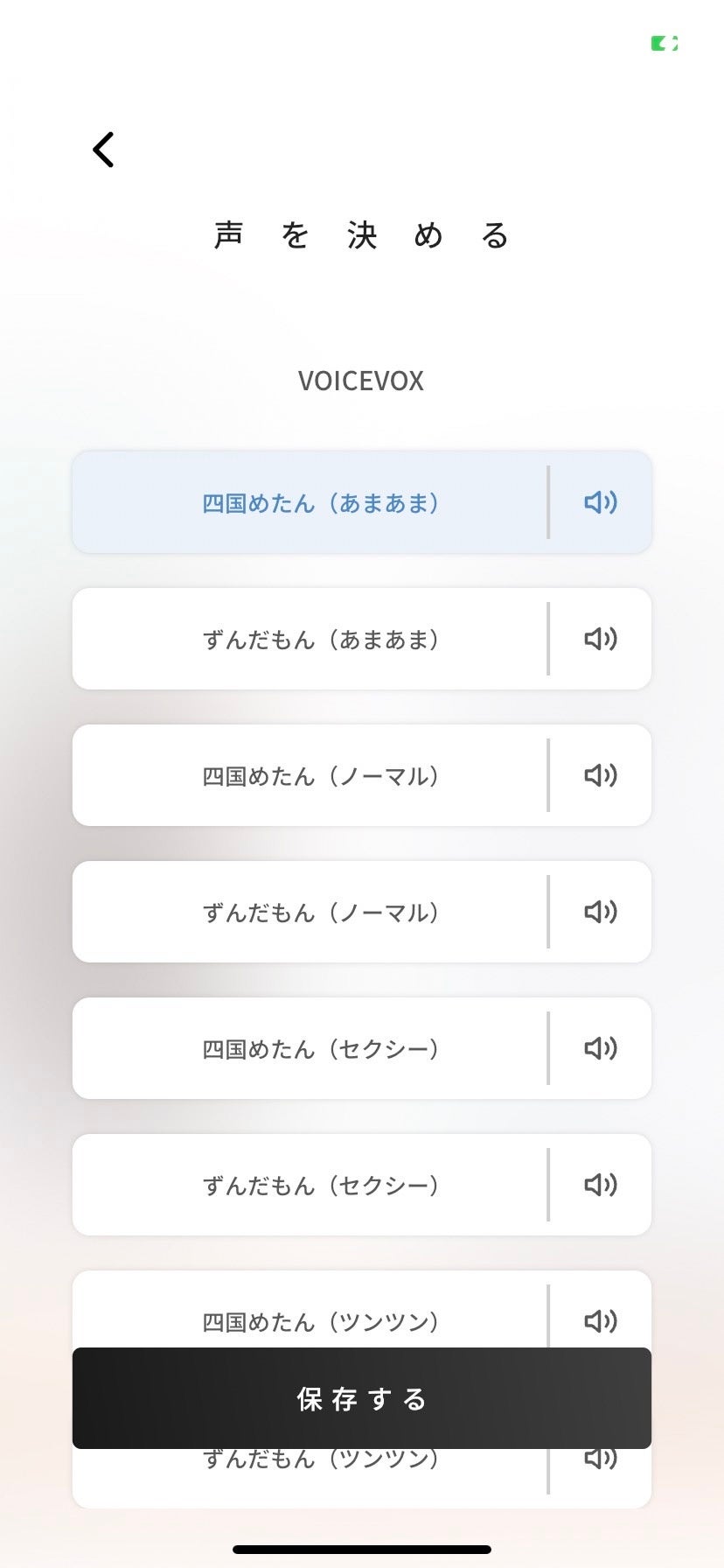
Task: Play sample for ずんだもん（あまあま）
Action: tap(601, 639)
